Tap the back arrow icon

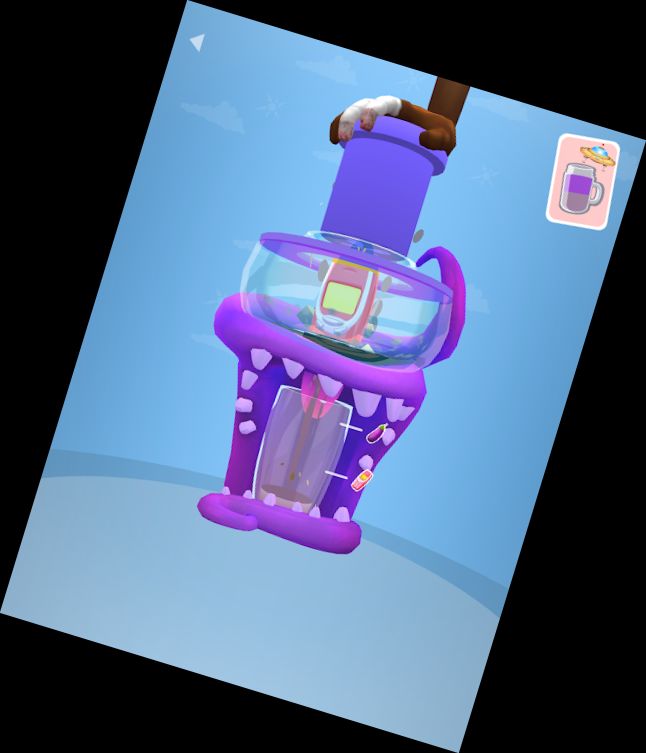tap(197, 42)
